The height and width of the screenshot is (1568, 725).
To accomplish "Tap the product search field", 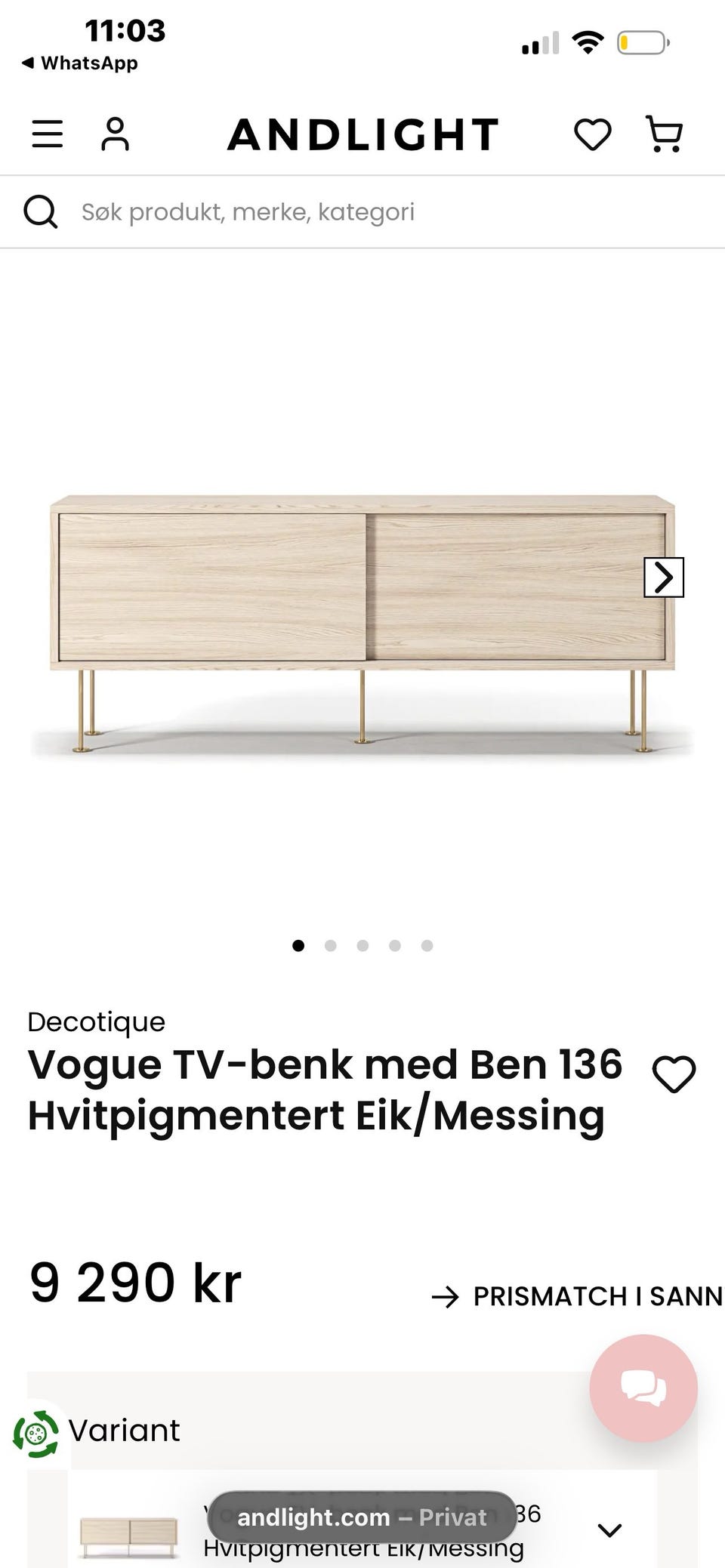I will coord(362,212).
